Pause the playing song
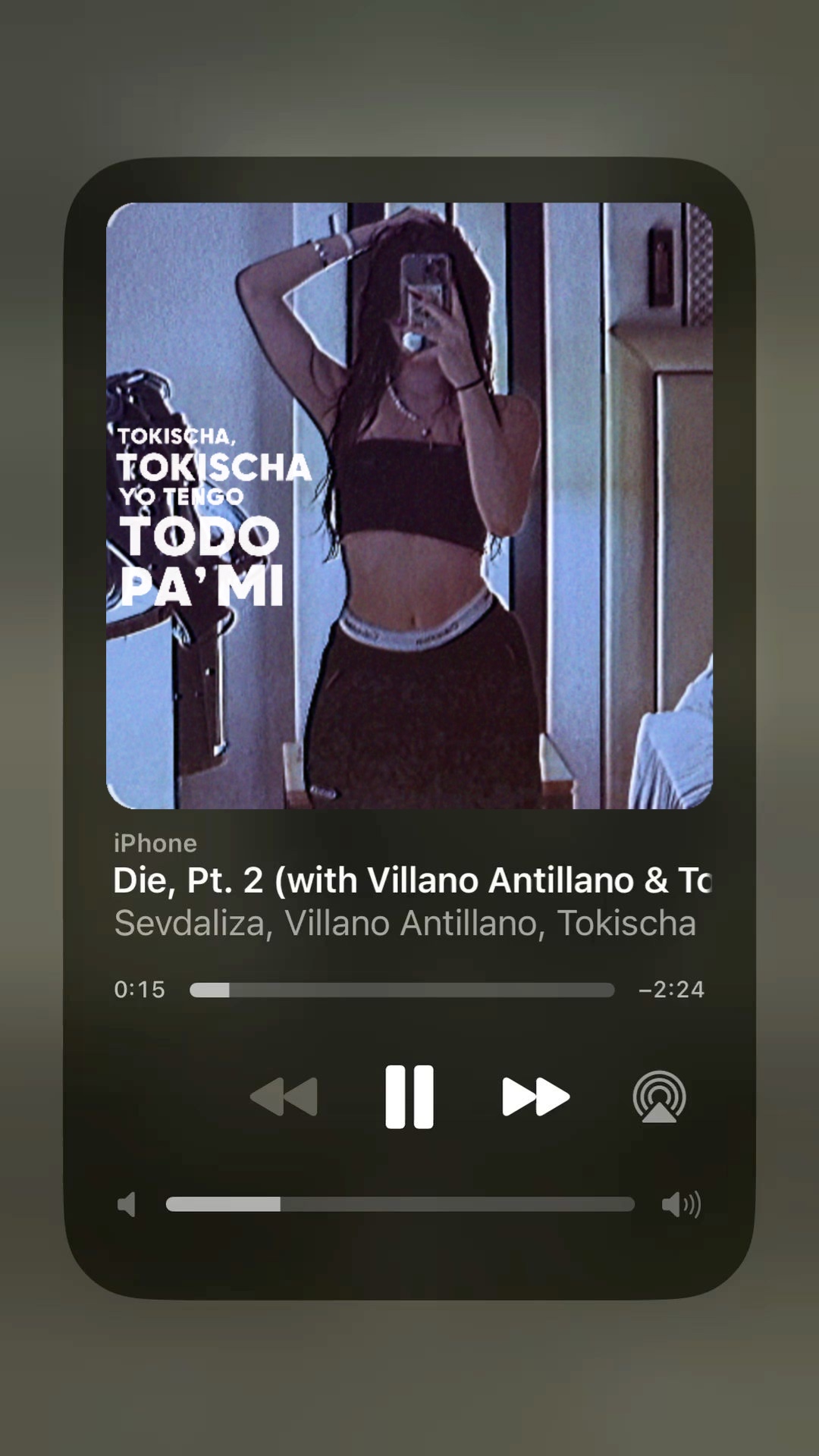 point(409,1097)
